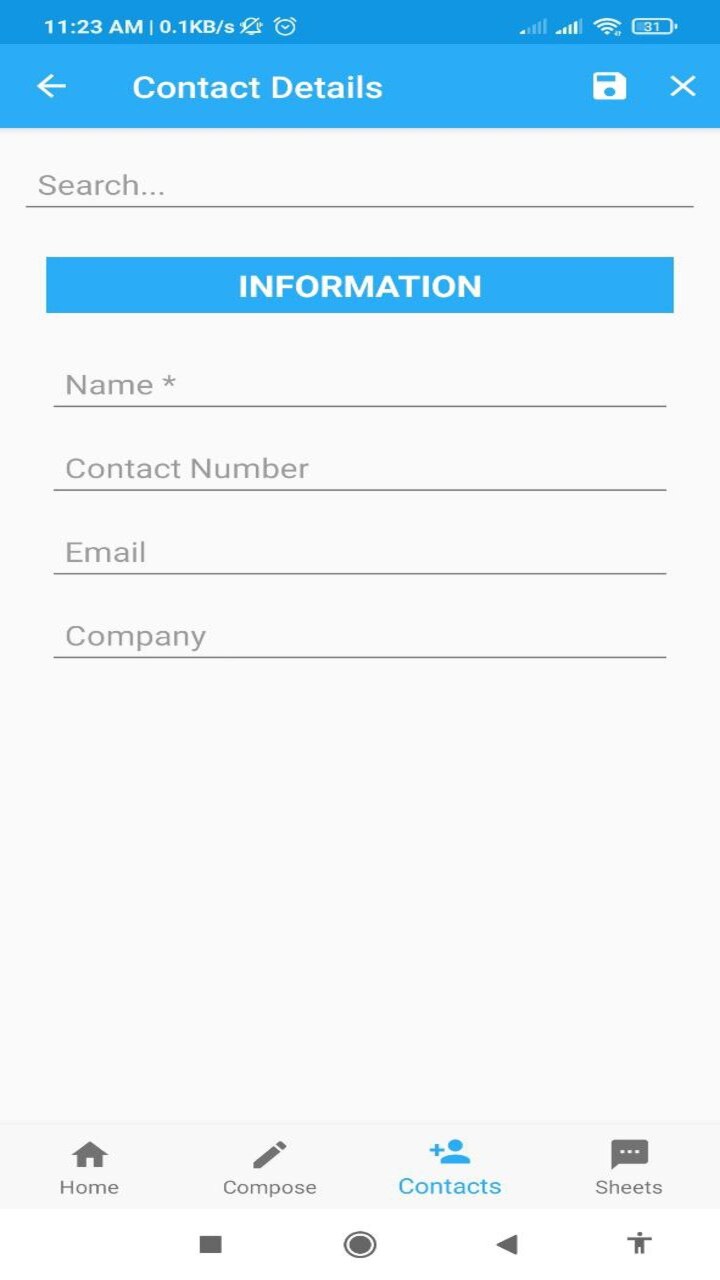Focus the Name input field

point(360,385)
